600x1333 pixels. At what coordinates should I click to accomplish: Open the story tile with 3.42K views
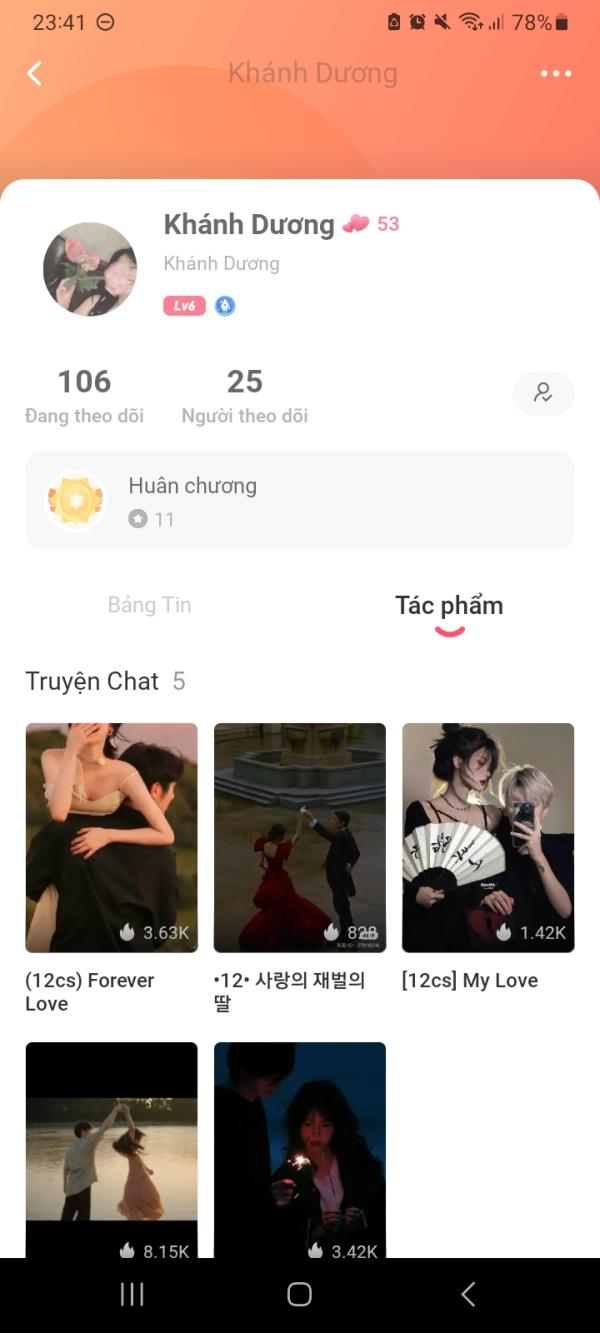tap(299, 1150)
